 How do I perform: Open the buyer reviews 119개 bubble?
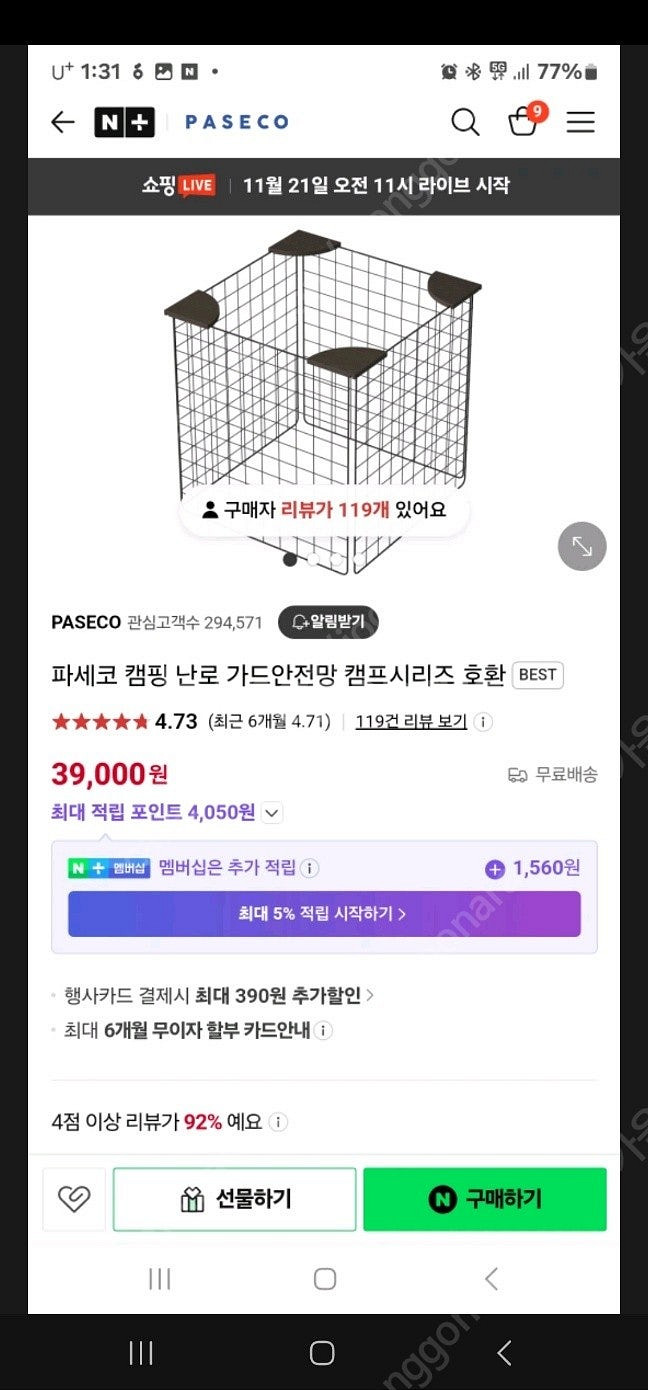[322, 509]
